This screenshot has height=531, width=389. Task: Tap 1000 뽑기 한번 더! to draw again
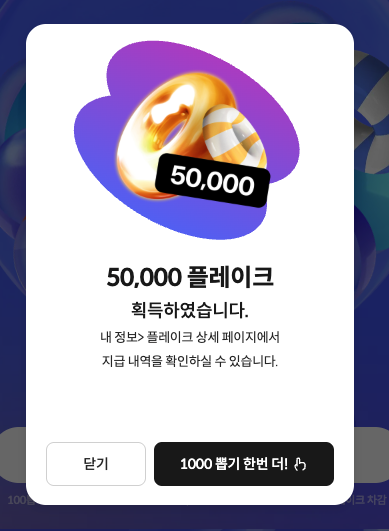244,464
